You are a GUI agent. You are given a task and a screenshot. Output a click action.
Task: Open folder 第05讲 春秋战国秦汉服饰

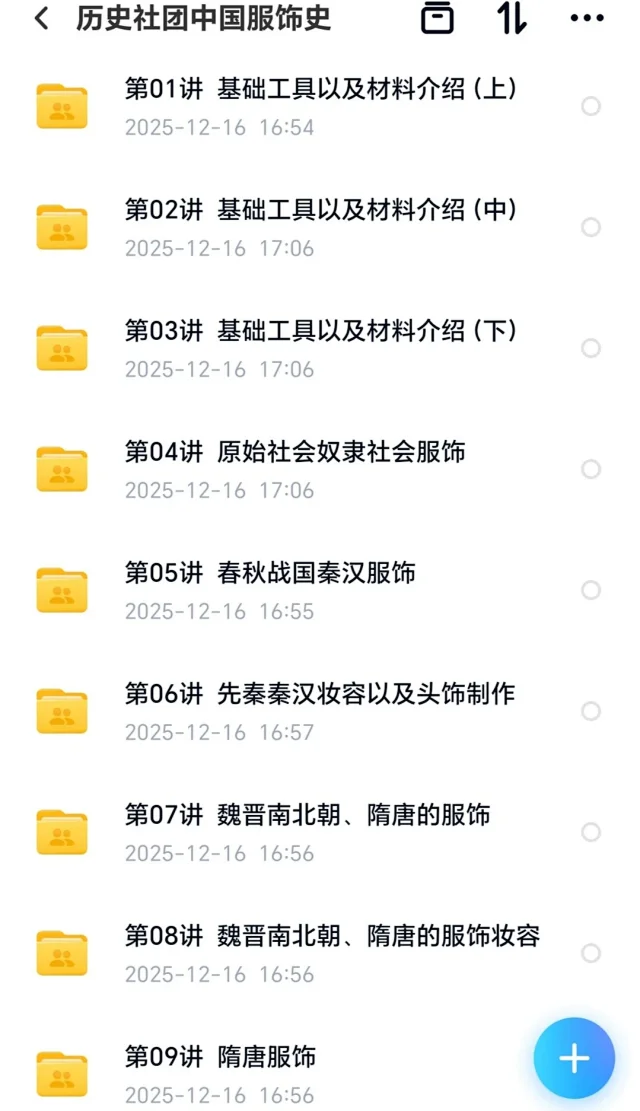click(270, 573)
